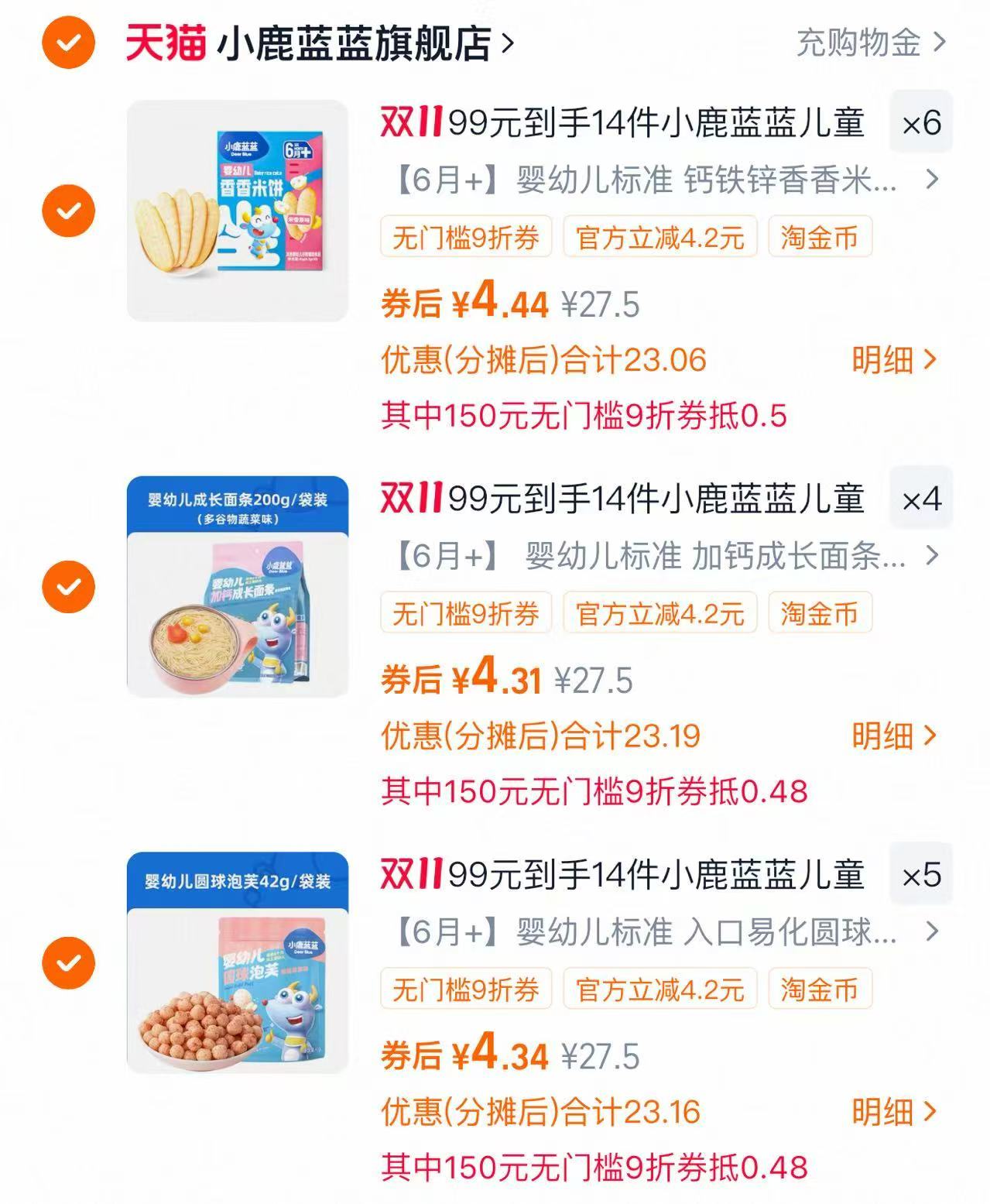The width and height of the screenshot is (990, 1204).
Task: Uncheck the 香香米饼 product selection circle
Action: [68, 208]
